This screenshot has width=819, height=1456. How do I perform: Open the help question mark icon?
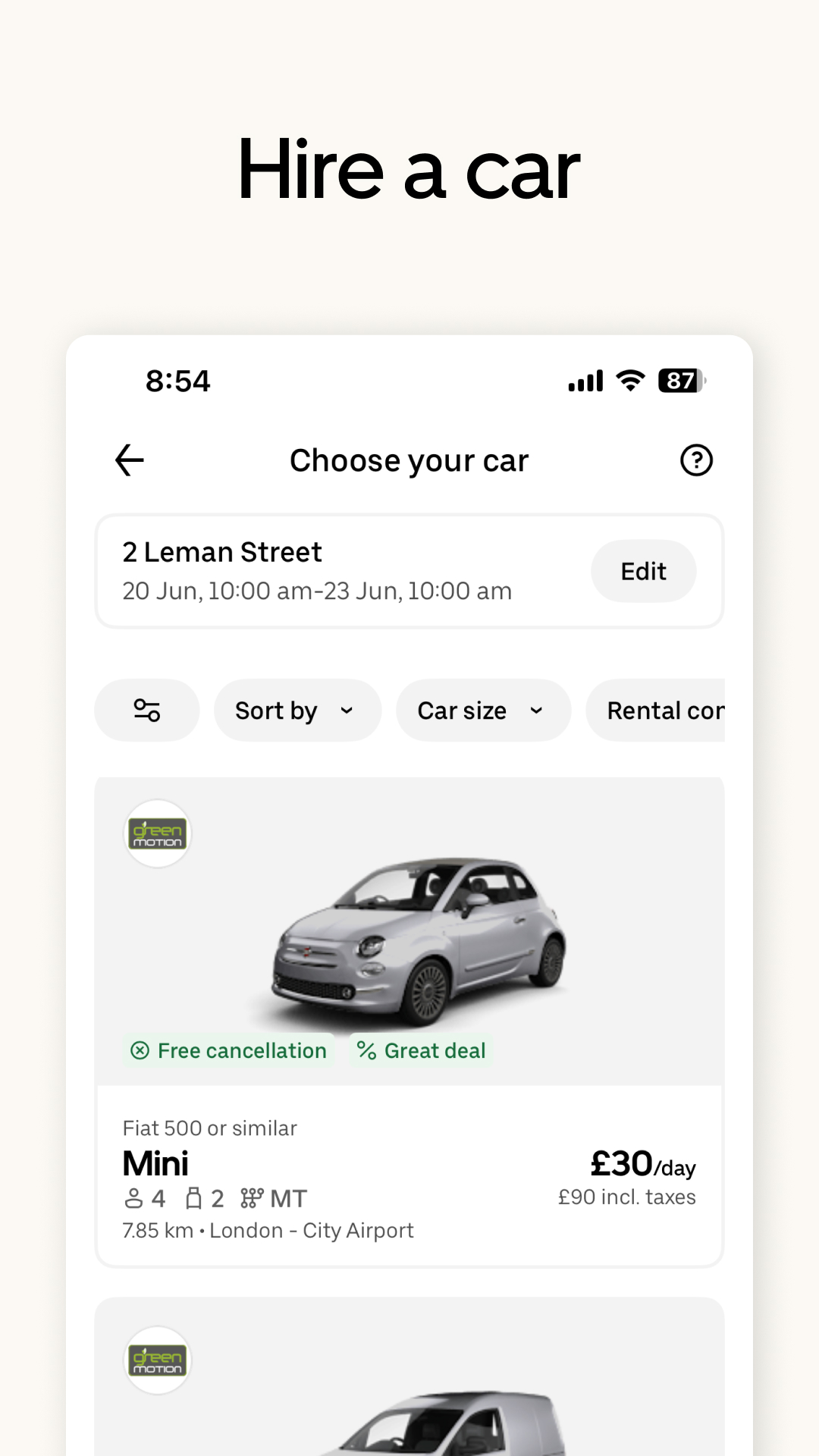[696, 460]
